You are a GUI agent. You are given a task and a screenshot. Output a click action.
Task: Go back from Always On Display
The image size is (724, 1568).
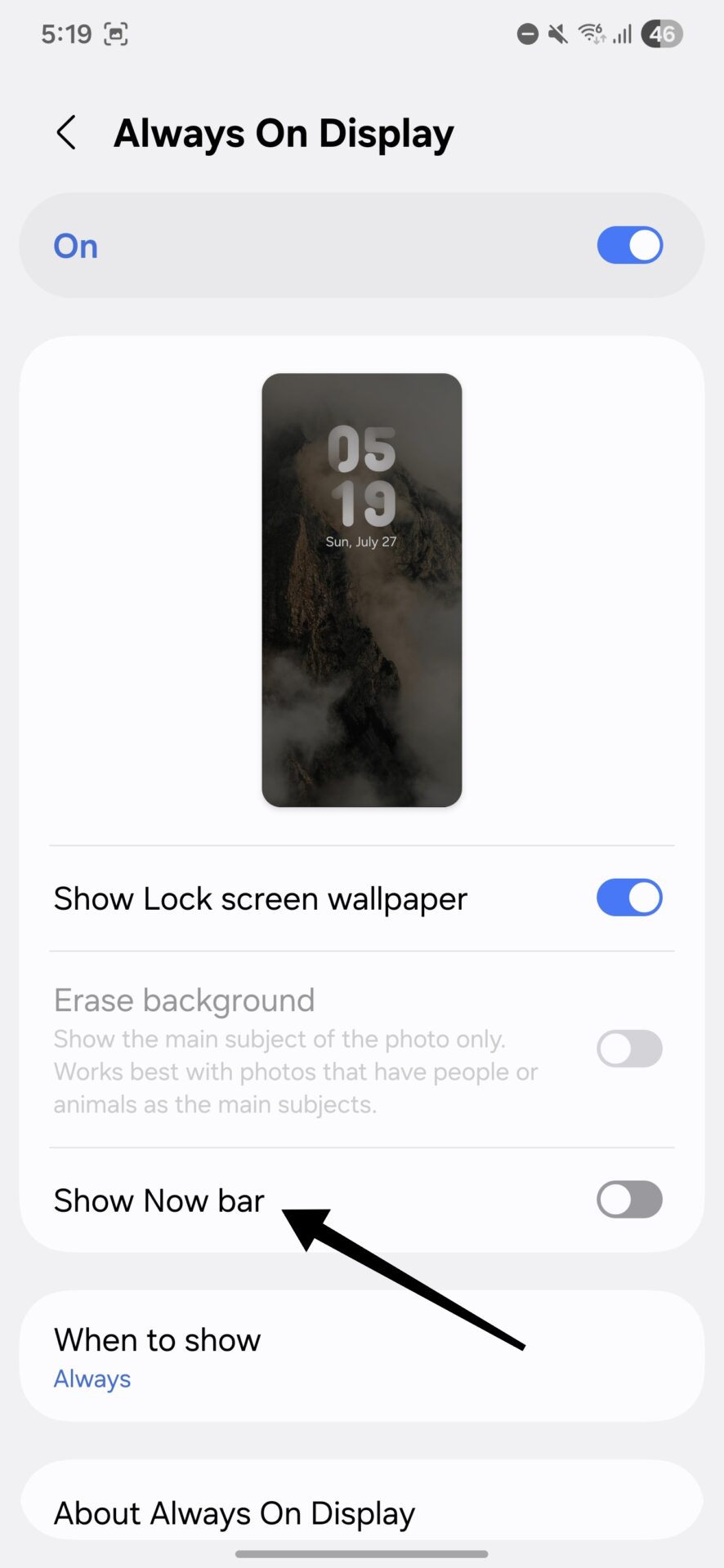point(66,132)
